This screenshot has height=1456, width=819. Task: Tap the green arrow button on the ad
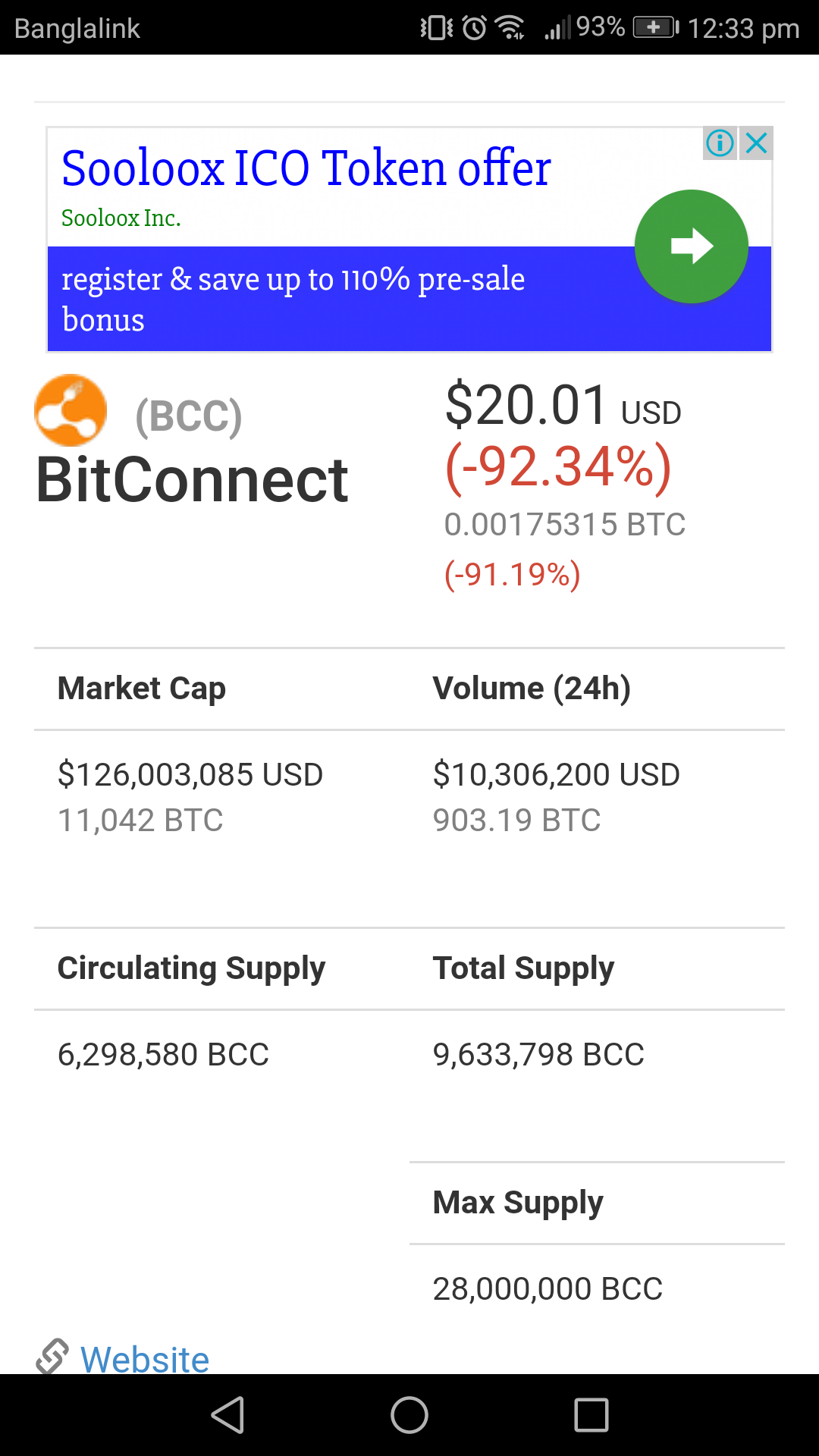691,246
